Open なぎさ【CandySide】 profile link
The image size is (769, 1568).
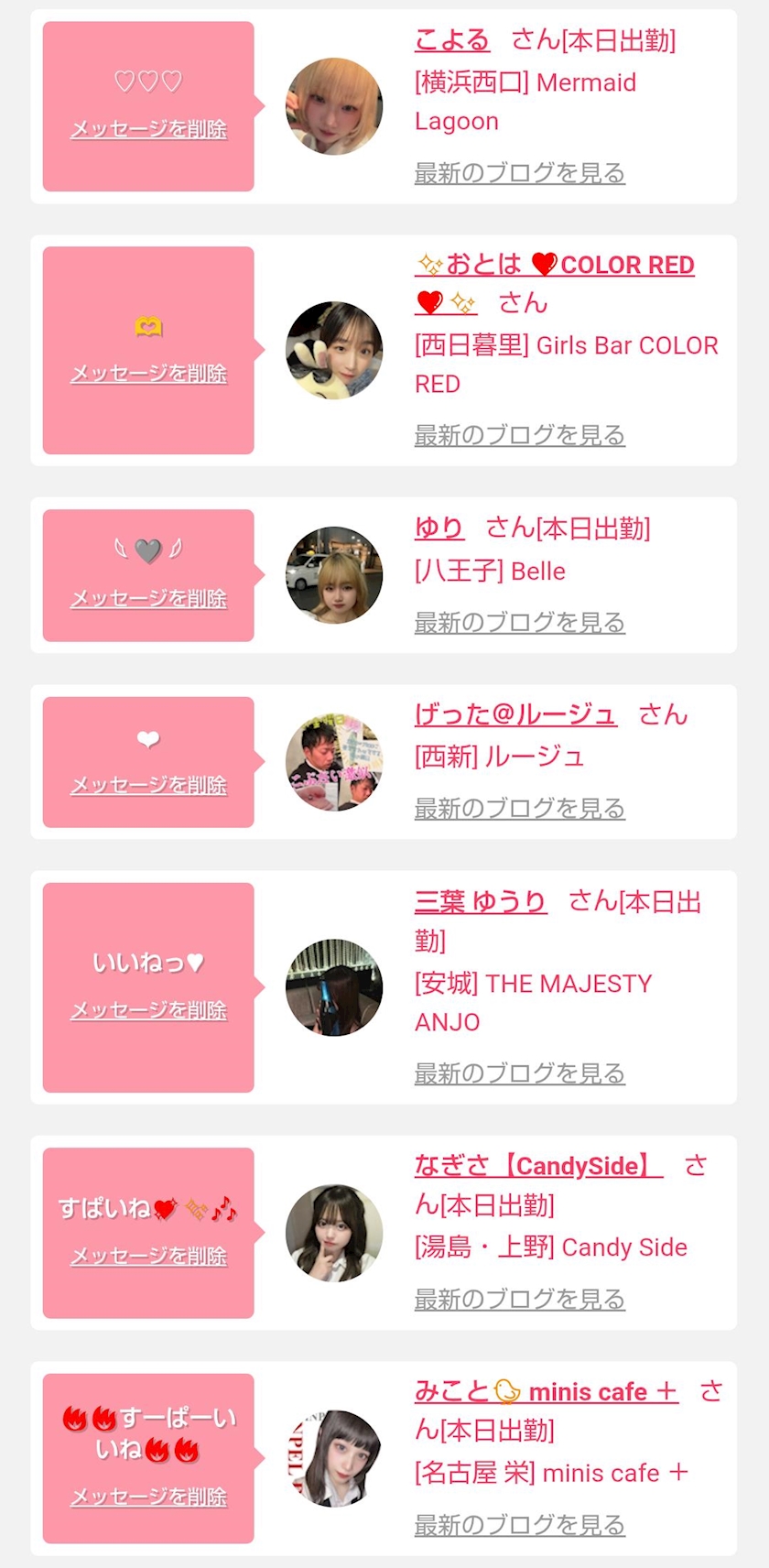[x=538, y=1166]
